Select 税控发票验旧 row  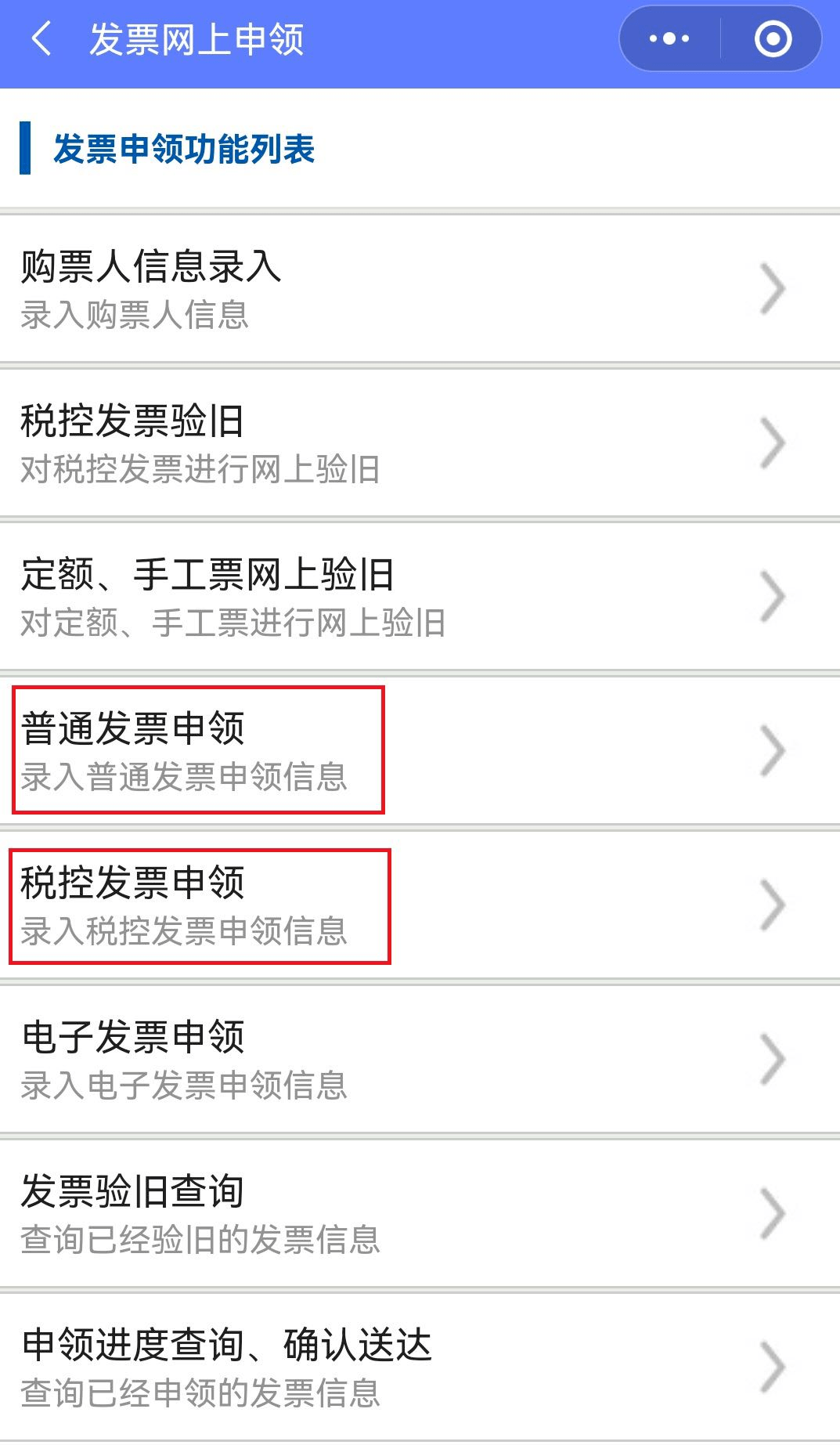coord(420,443)
